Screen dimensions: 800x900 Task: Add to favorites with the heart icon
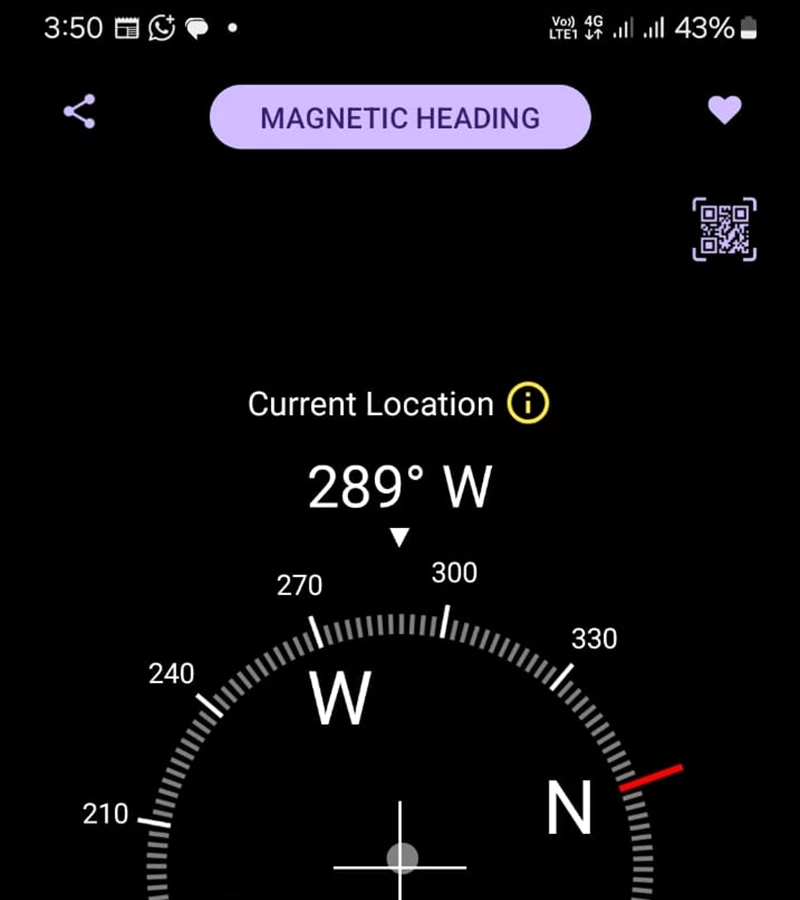(724, 110)
